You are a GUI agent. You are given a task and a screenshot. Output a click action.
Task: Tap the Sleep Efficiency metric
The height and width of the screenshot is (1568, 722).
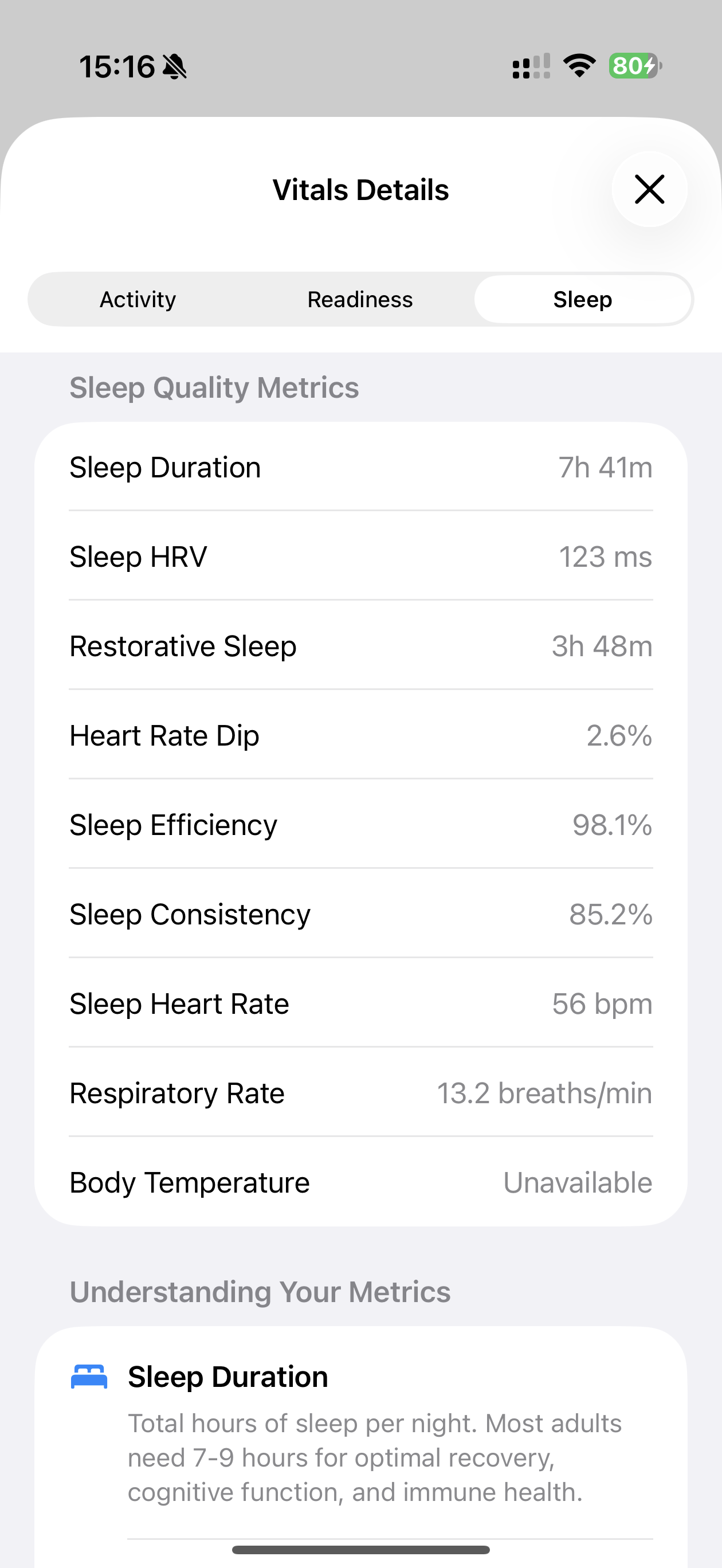point(361,825)
